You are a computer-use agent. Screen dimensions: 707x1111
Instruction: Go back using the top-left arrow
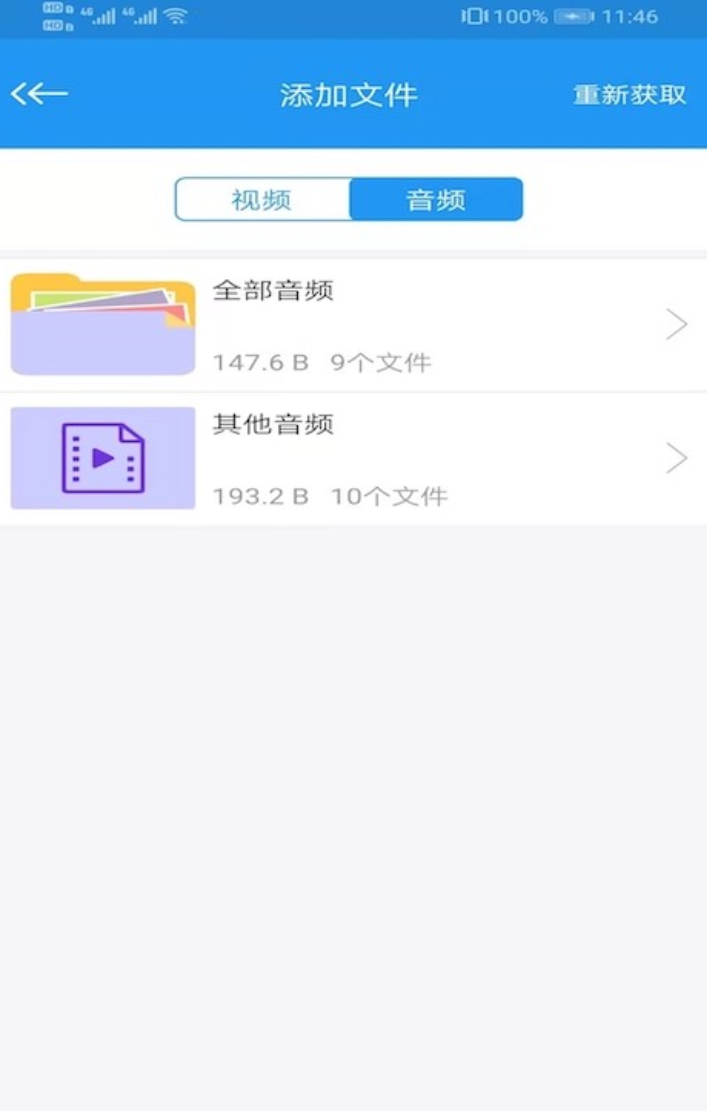pyautogui.click(x=40, y=94)
